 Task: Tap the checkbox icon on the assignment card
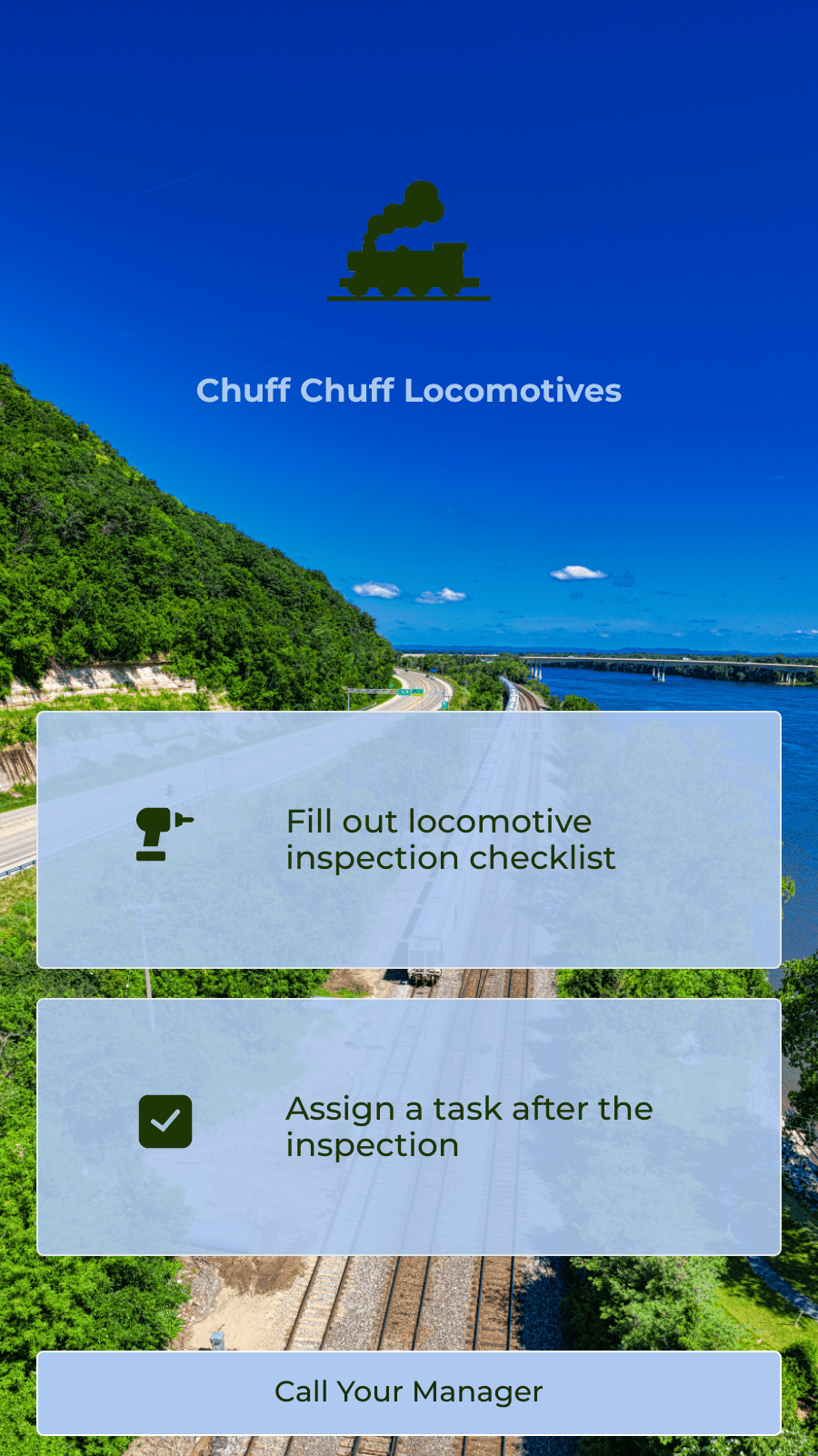click(165, 1122)
